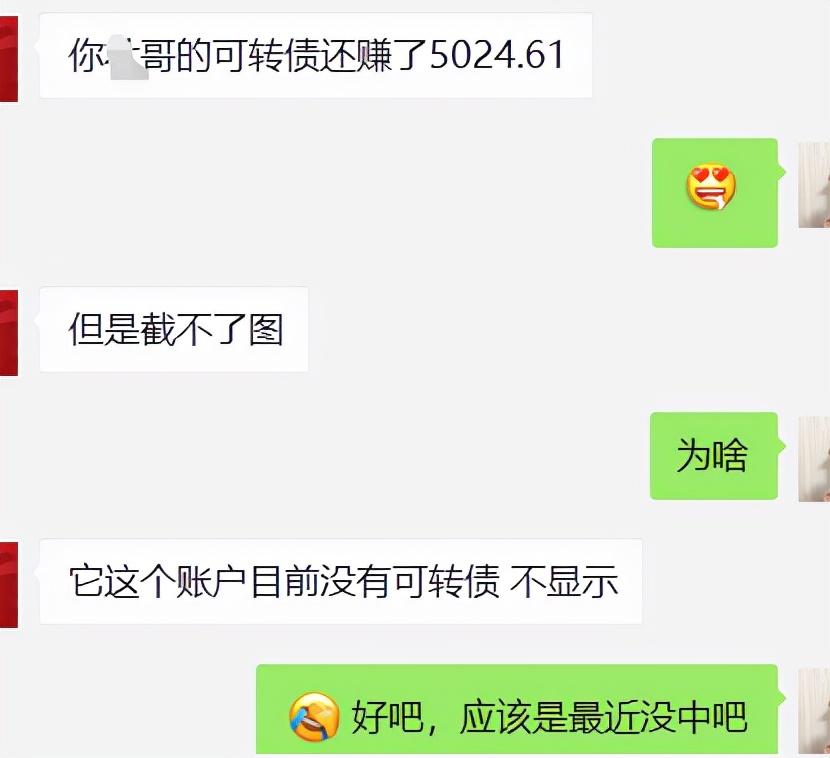
Task: Tap the avatar beside 但是截不了图 message
Action: 9,332
